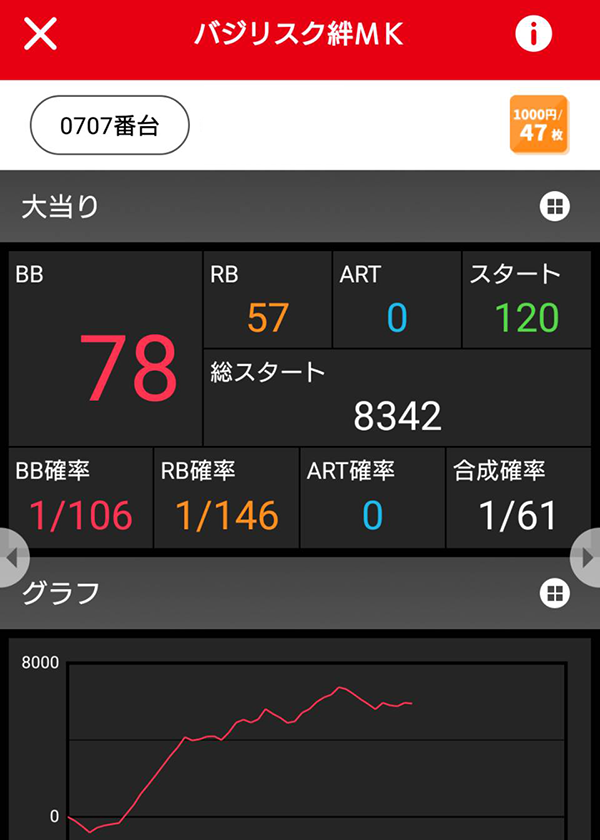Screen dimensions: 600x840
Task: Open the grid icon beside 大当り
Action: tap(554, 207)
